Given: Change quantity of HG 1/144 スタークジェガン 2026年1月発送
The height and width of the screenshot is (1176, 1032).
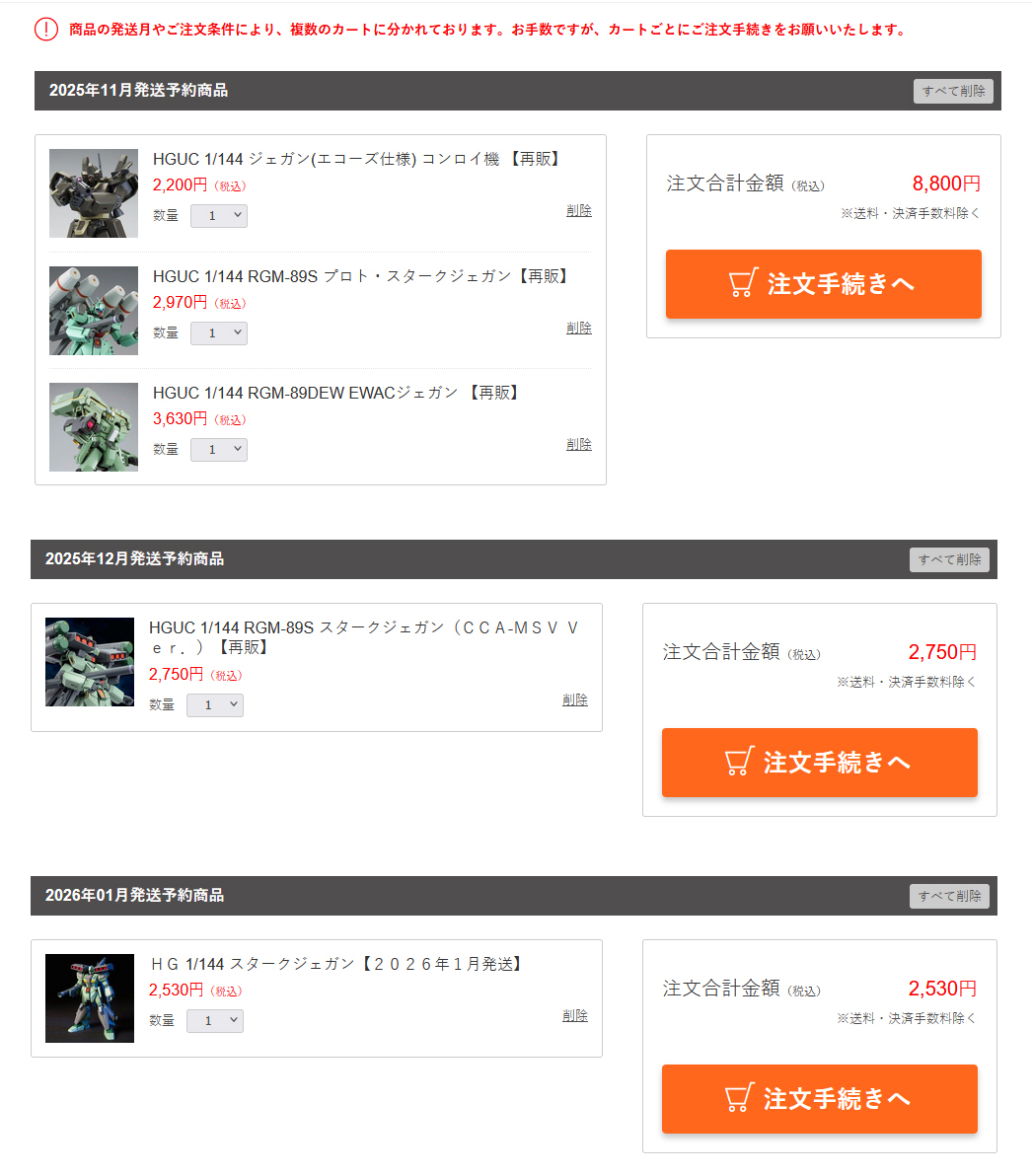Looking at the screenshot, I should [x=215, y=1021].
